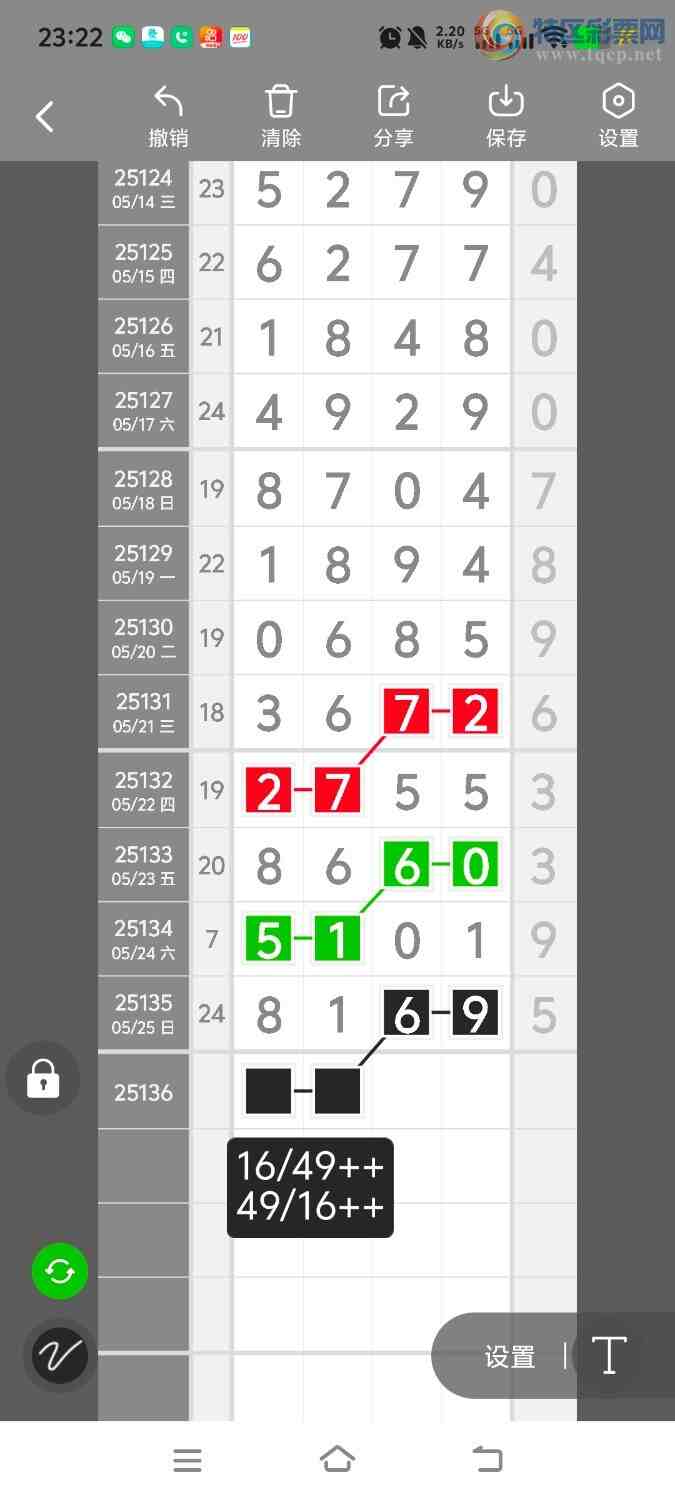Viewport: 675px width, 1500px height.
Task: Go back using the top-left arrow
Action: tap(44, 117)
